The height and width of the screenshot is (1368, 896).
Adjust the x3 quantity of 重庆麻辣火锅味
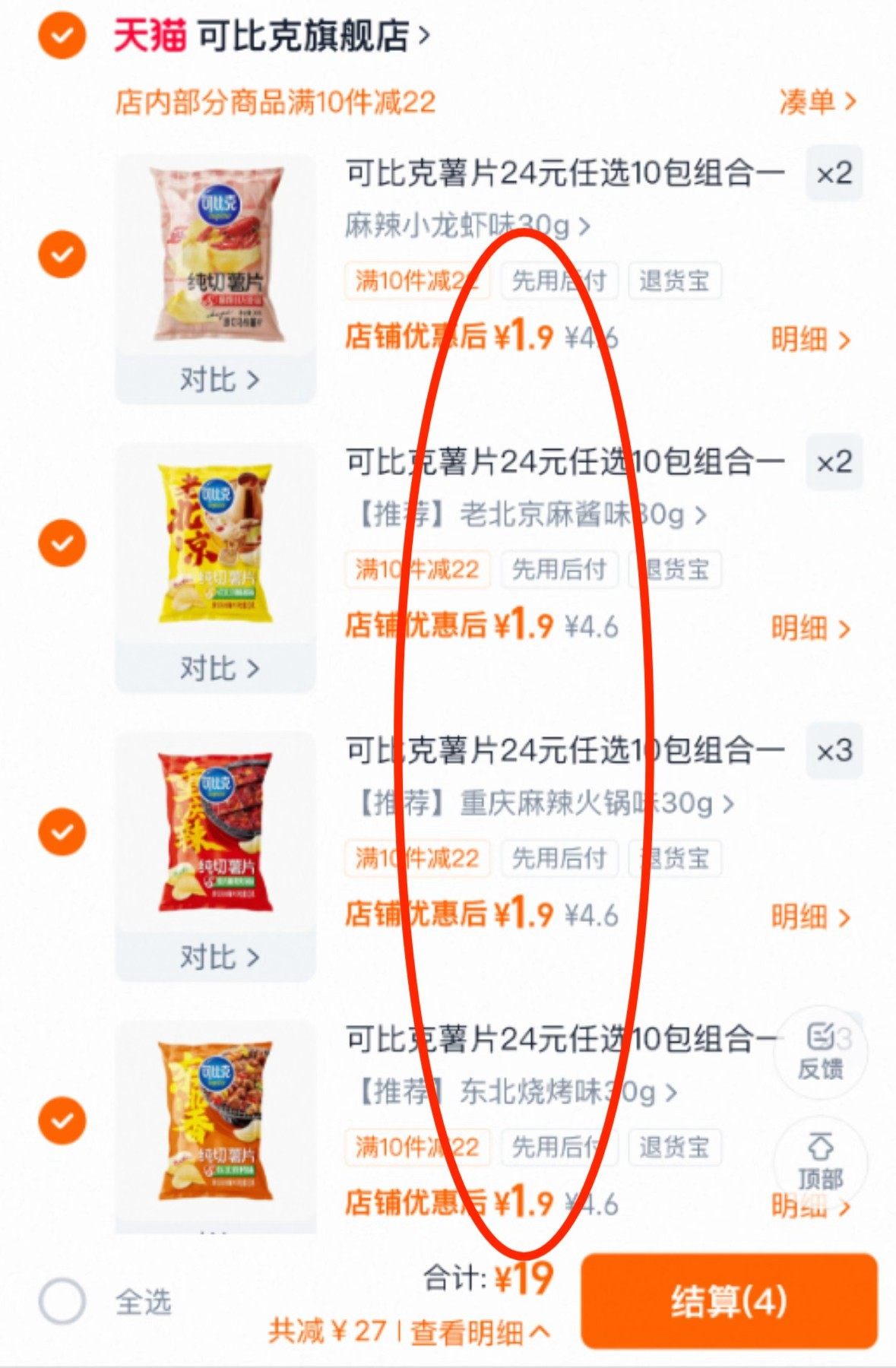[x=834, y=751]
